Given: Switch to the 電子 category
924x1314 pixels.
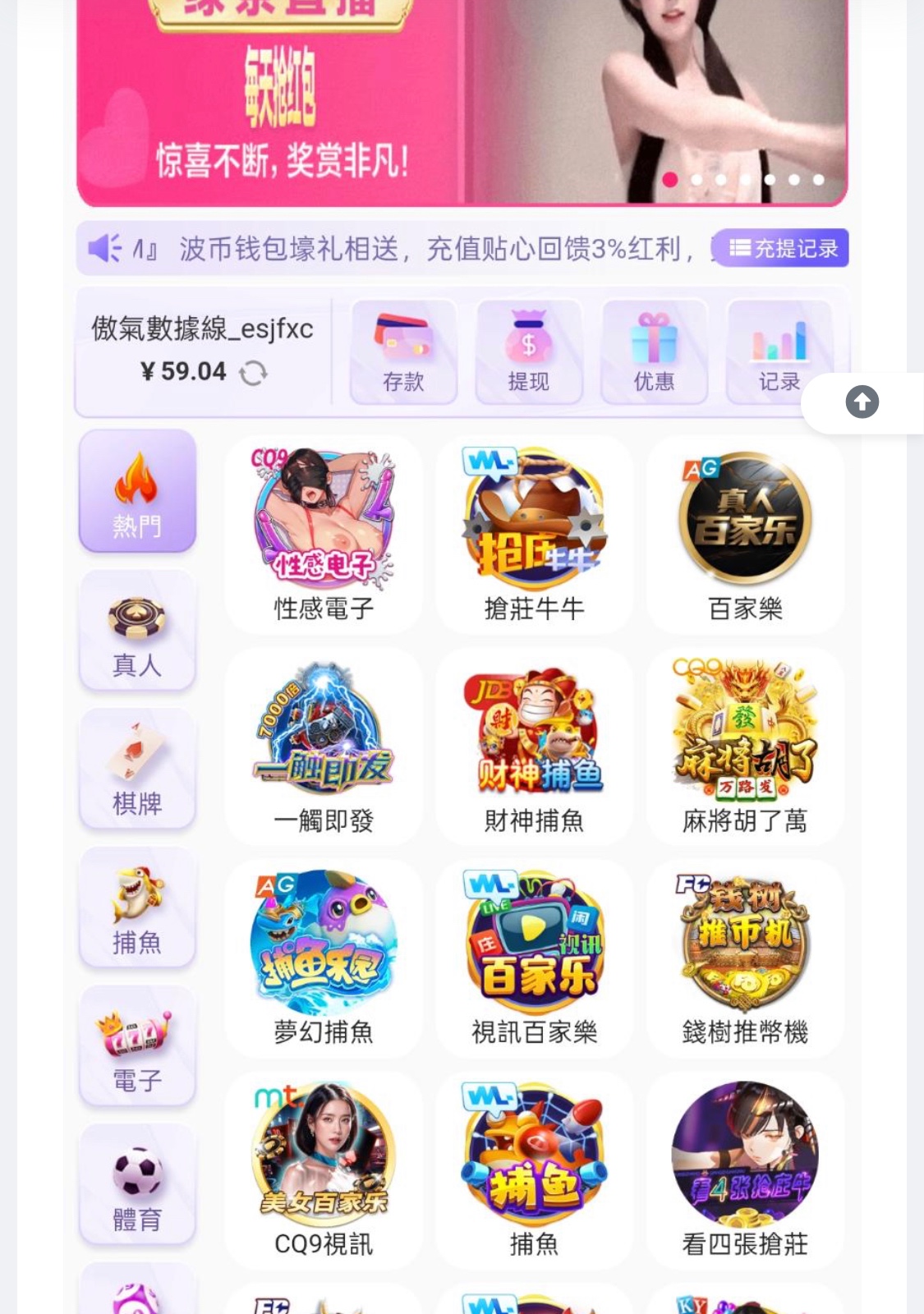Looking at the screenshot, I should point(137,1046).
